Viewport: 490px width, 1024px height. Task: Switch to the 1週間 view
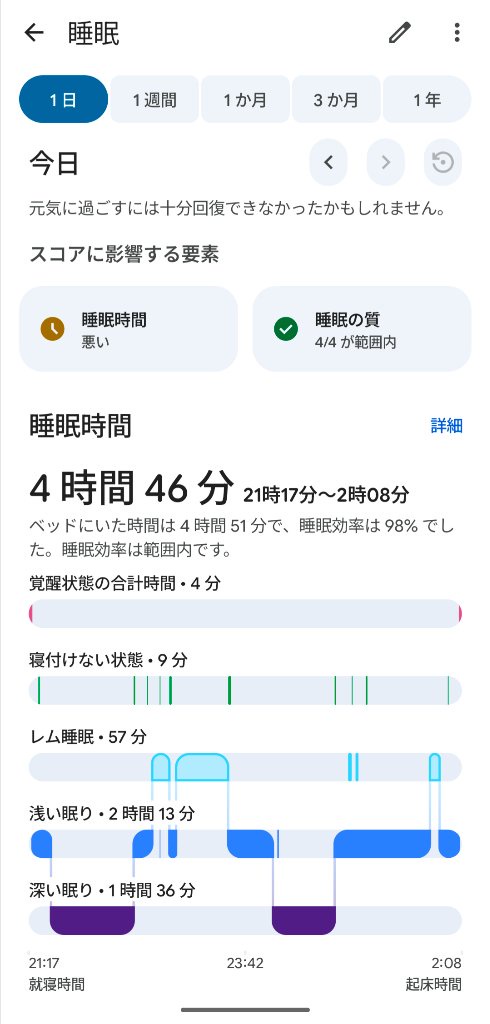pos(154,99)
